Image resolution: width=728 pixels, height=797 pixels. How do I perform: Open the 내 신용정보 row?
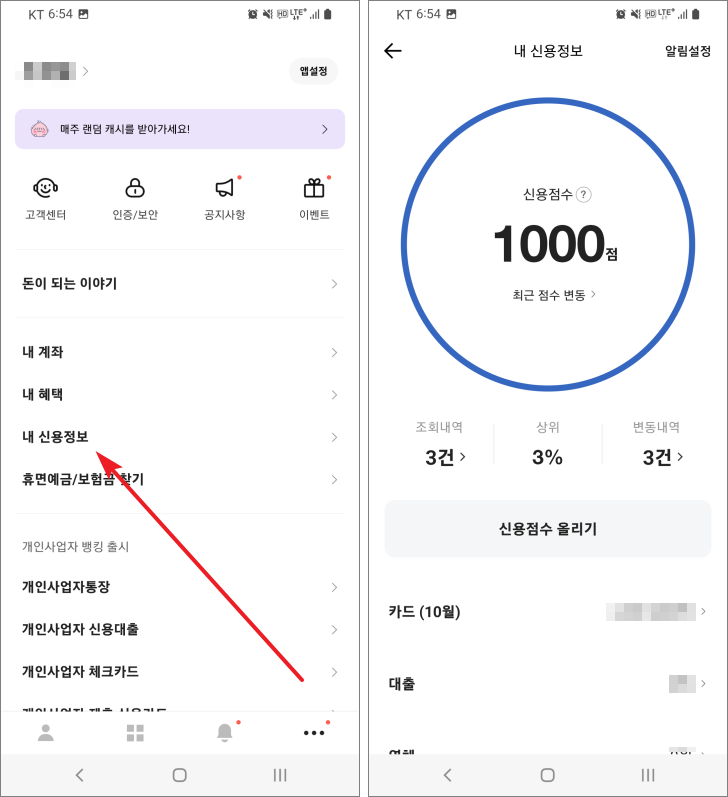(x=180, y=437)
